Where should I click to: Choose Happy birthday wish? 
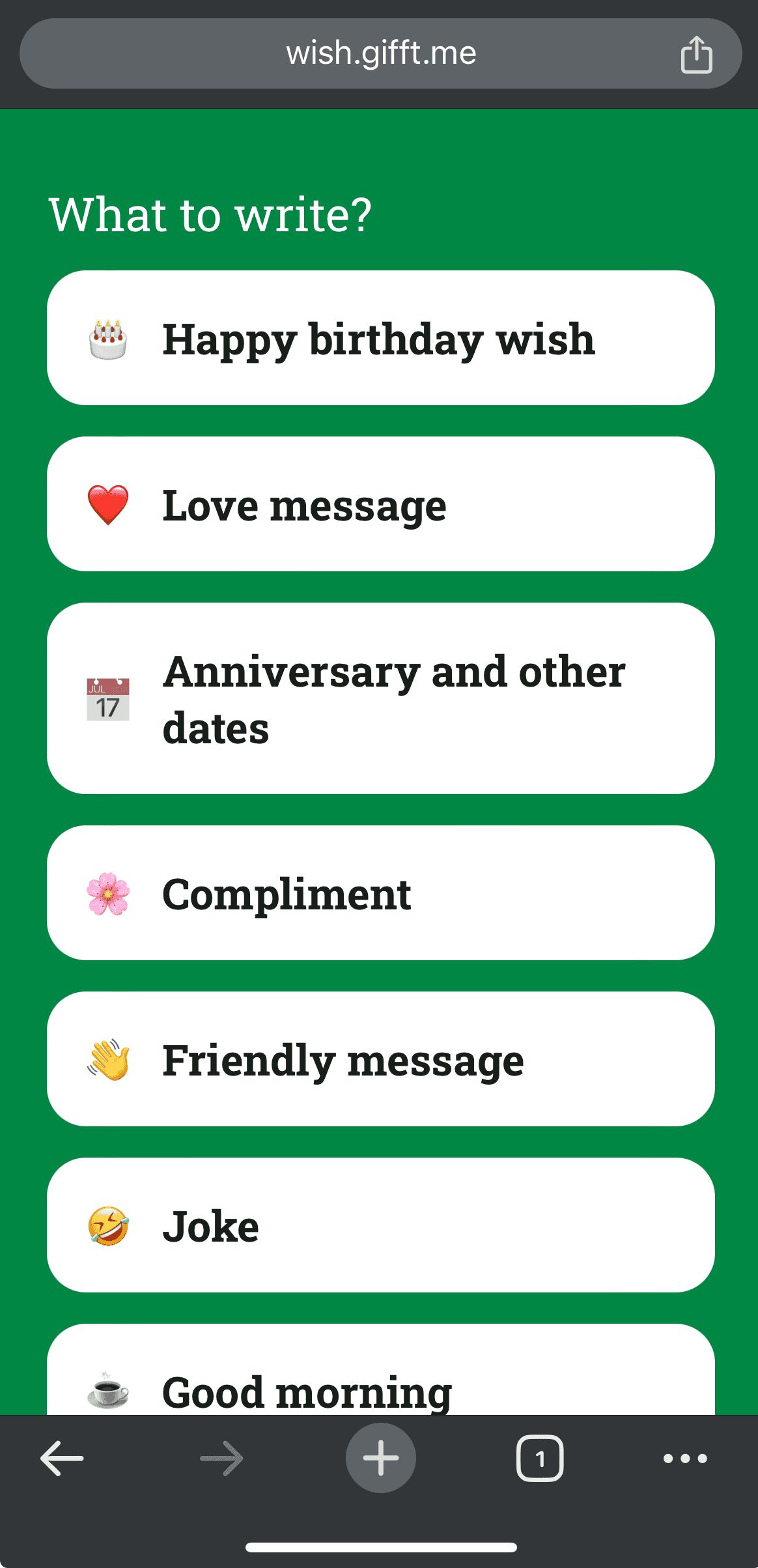coord(381,338)
